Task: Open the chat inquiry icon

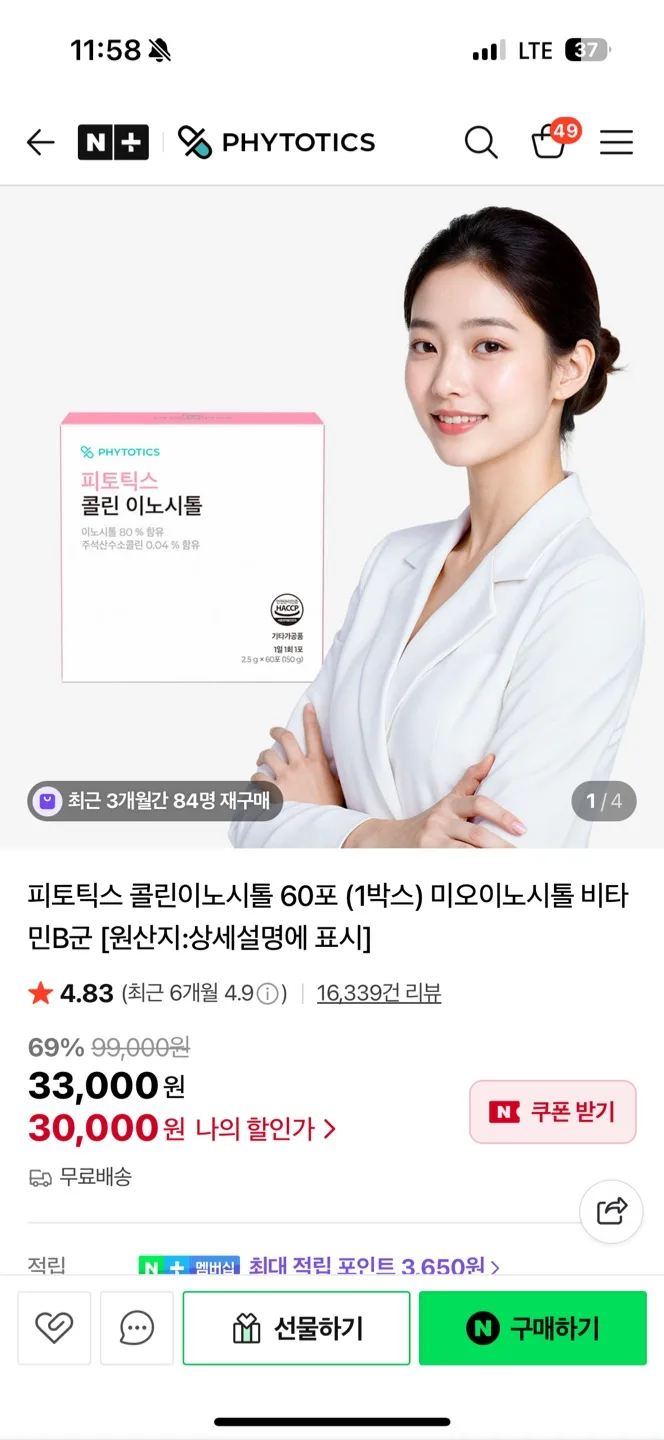Action: (137, 1328)
